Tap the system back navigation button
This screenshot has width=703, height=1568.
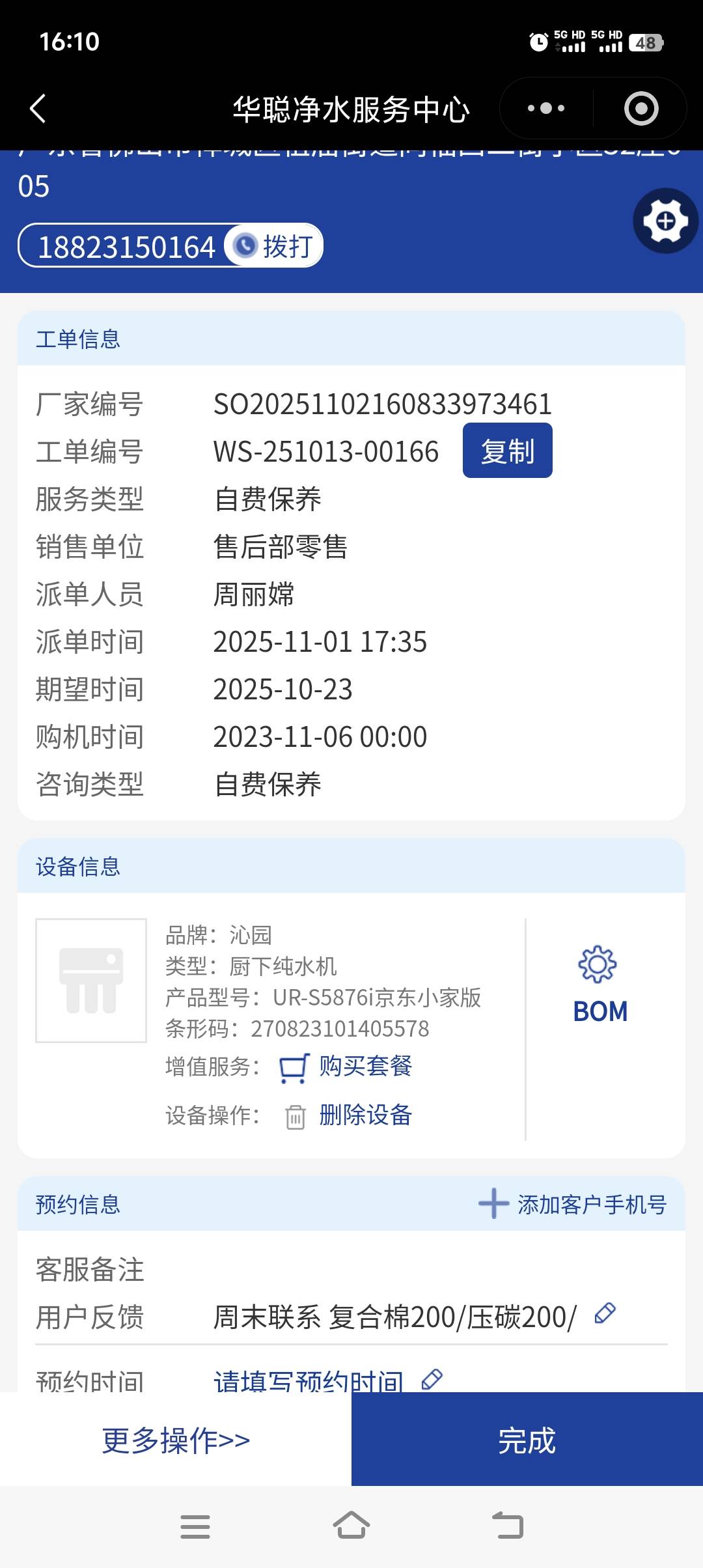point(508,1526)
